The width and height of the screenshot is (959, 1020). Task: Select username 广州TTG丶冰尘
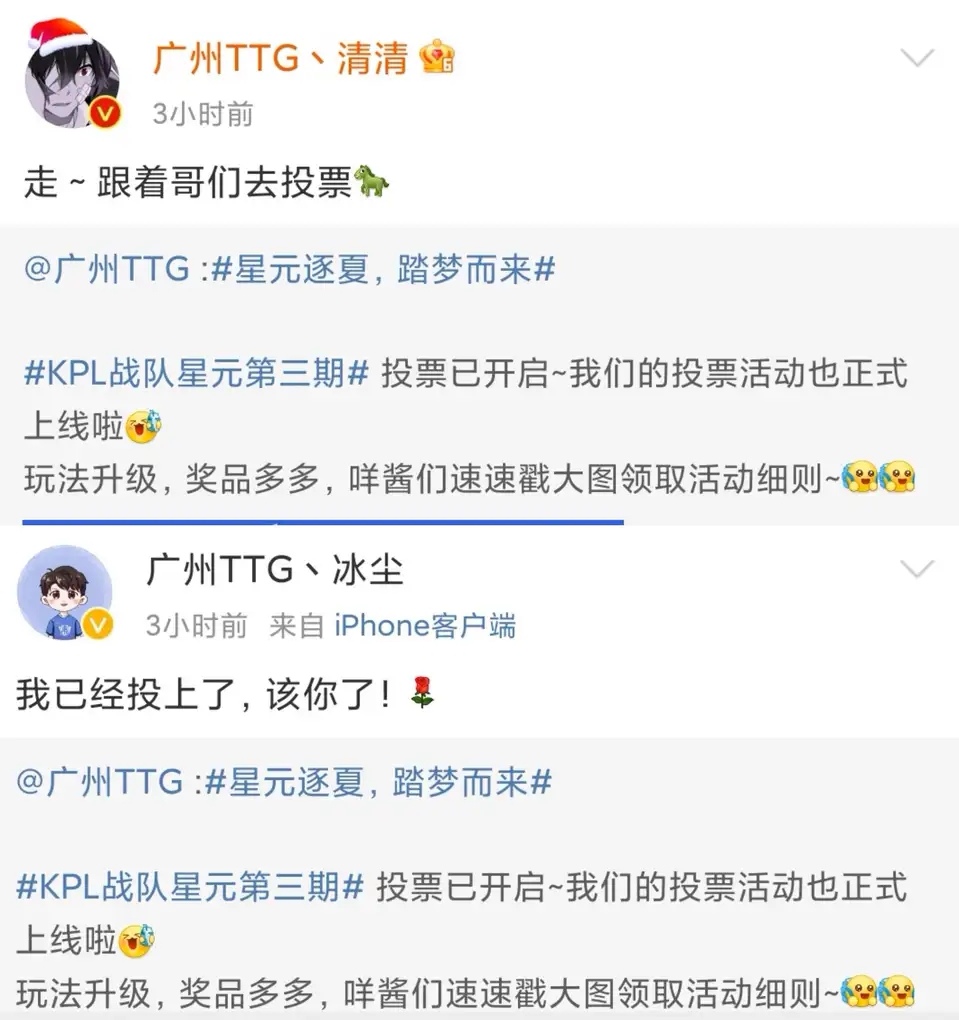(278, 570)
